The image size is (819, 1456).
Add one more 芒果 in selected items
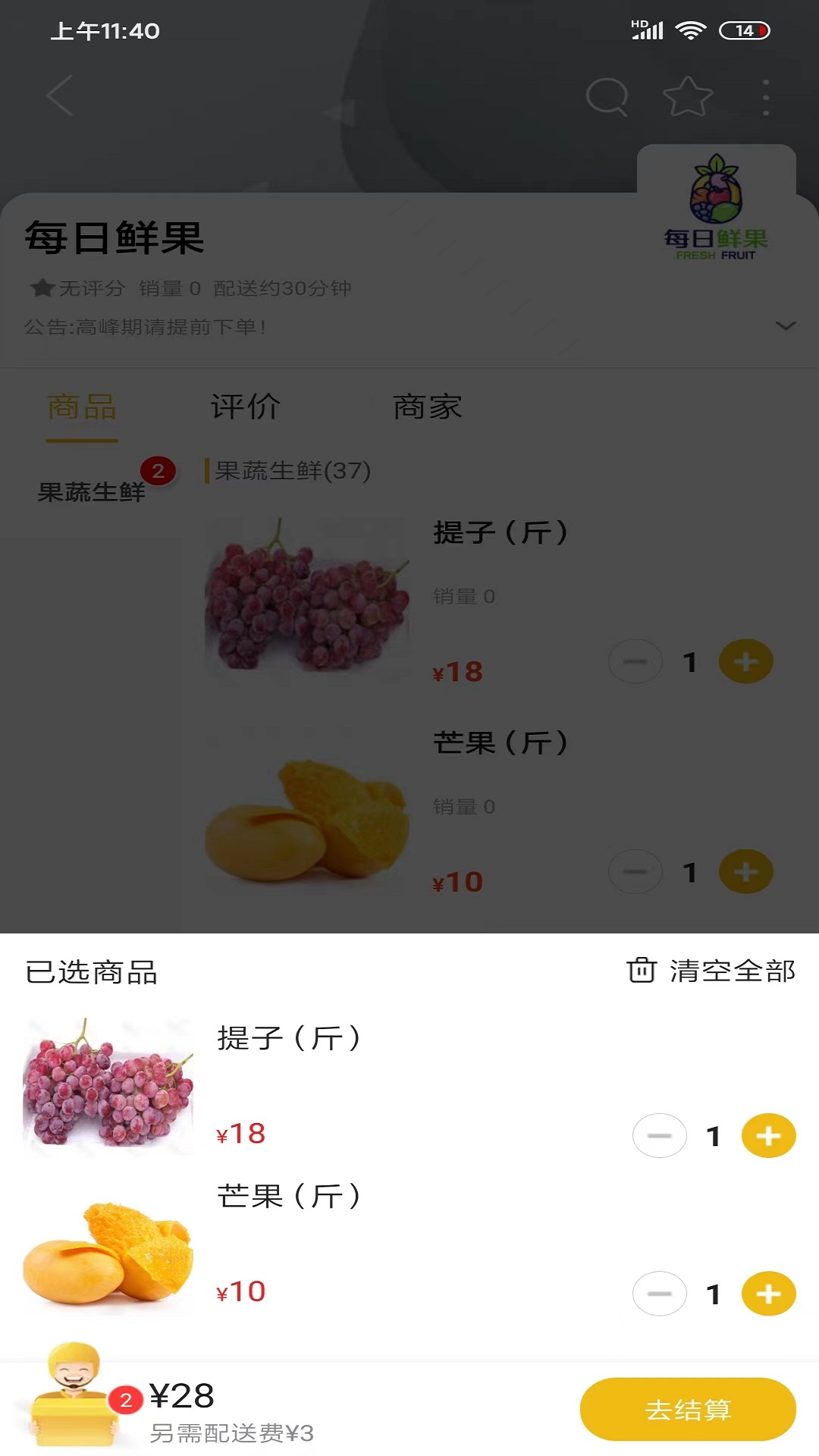(x=768, y=1294)
